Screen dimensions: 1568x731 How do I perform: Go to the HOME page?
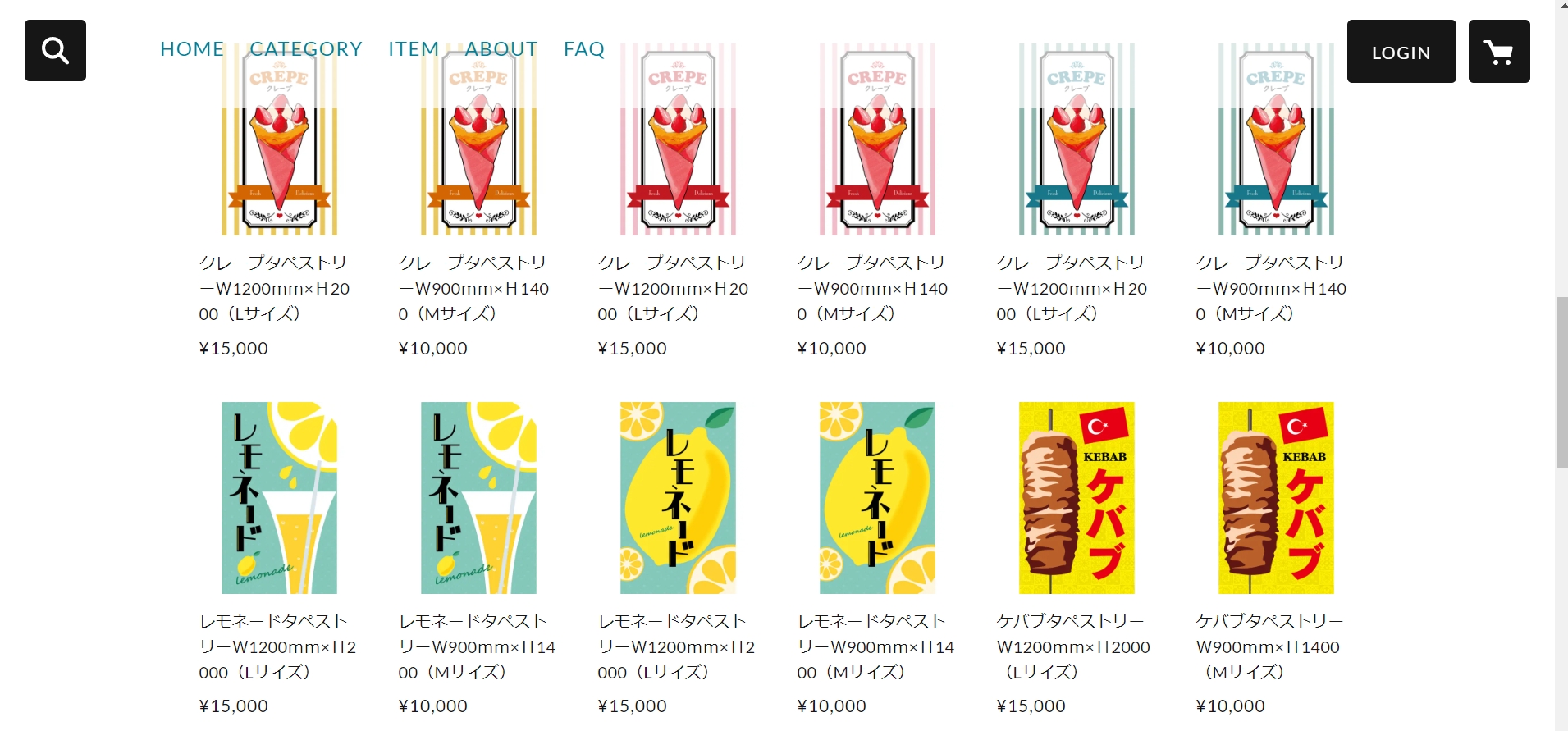click(x=192, y=49)
